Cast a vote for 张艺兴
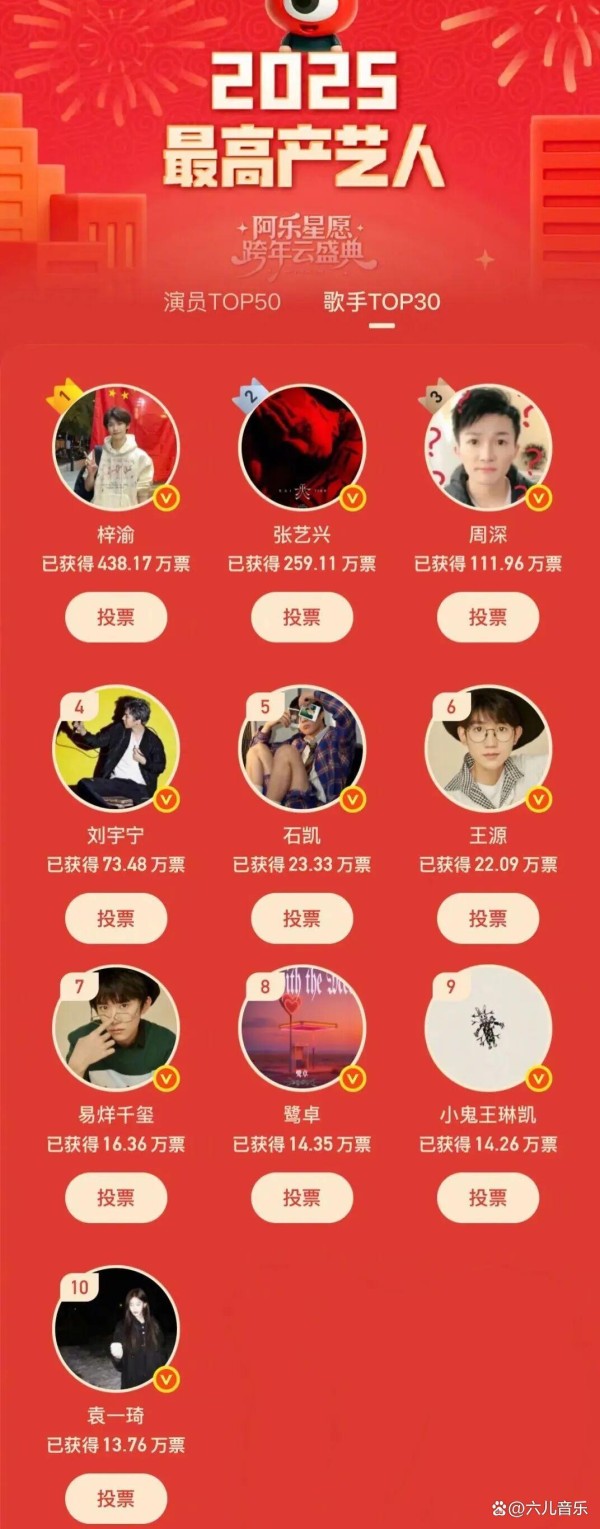Screen dimensions: 600x1529 pyautogui.click(x=302, y=617)
